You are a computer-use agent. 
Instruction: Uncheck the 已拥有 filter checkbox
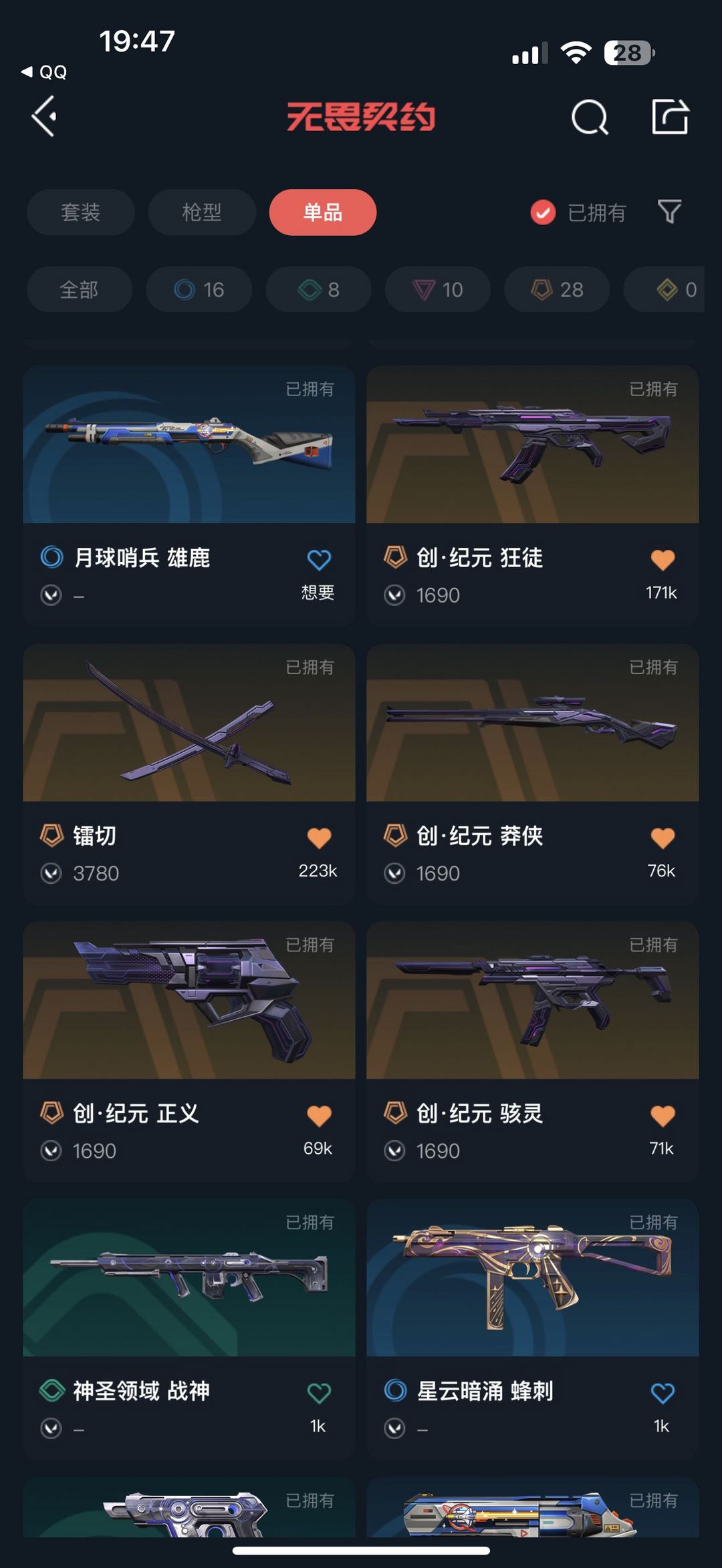[543, 212]
